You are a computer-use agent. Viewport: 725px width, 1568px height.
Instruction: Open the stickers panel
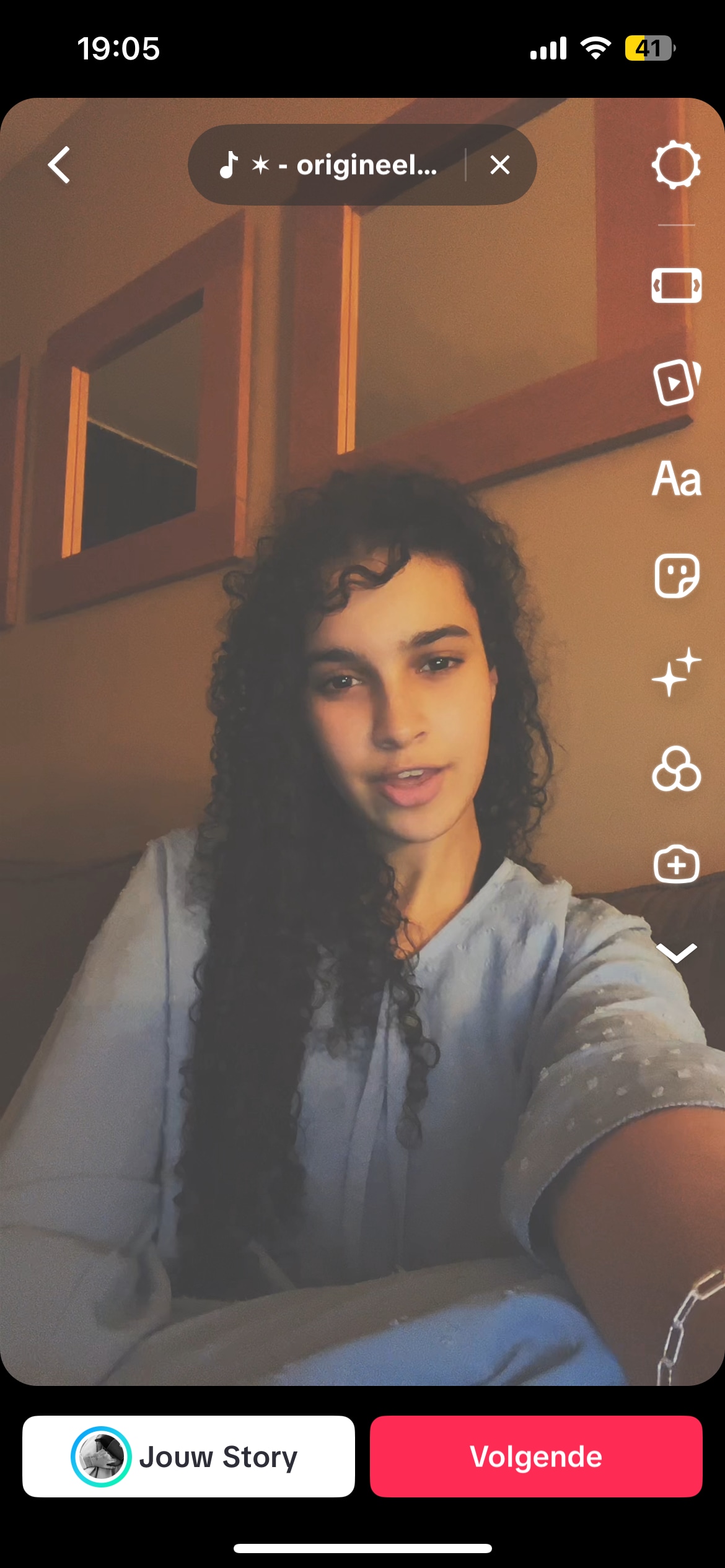pyautogui.click(x=676, y=576)
